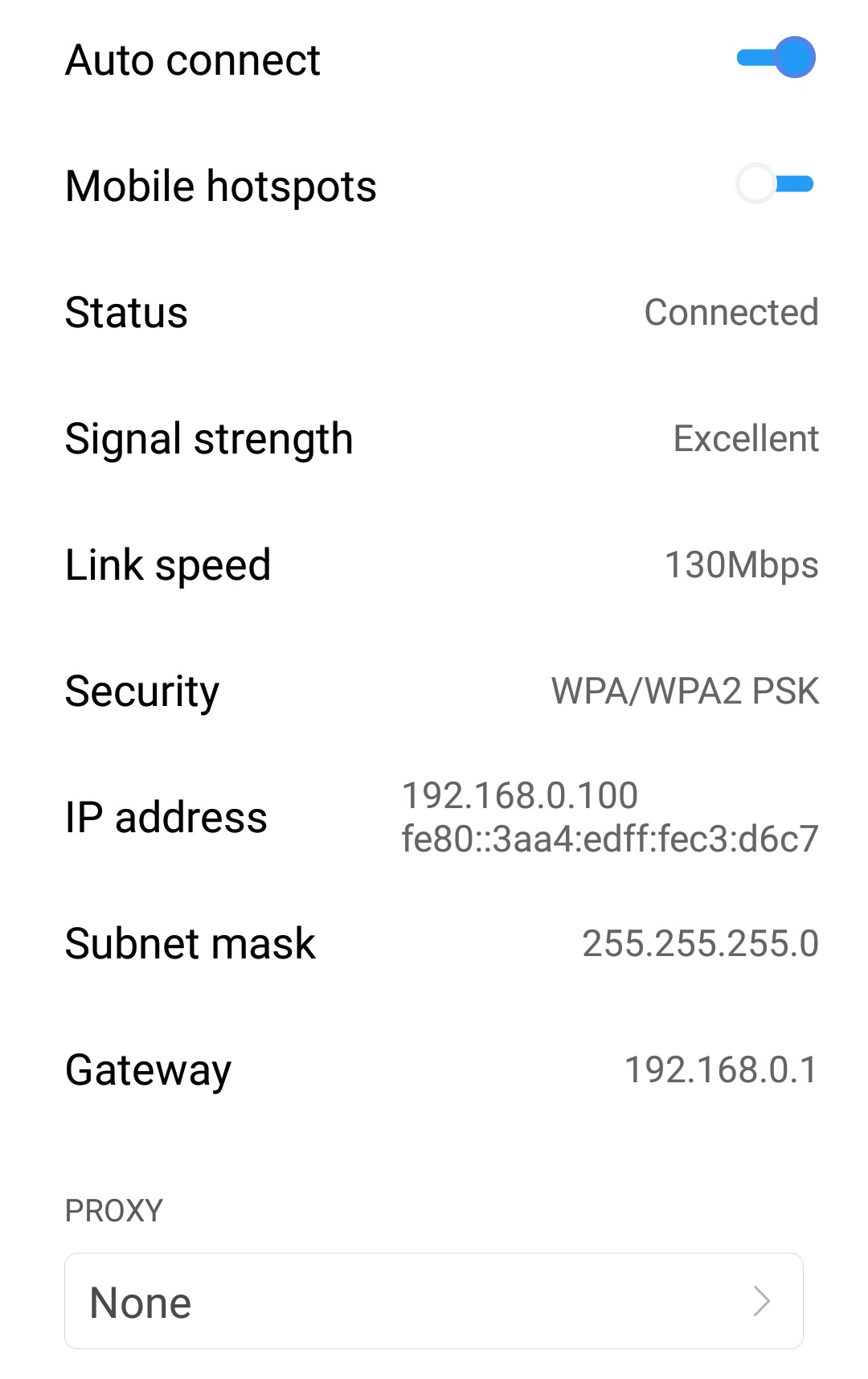Open the Proxy dropdown set to None
This screenshot has width=868, height=1379.
tap(434, 1301)
